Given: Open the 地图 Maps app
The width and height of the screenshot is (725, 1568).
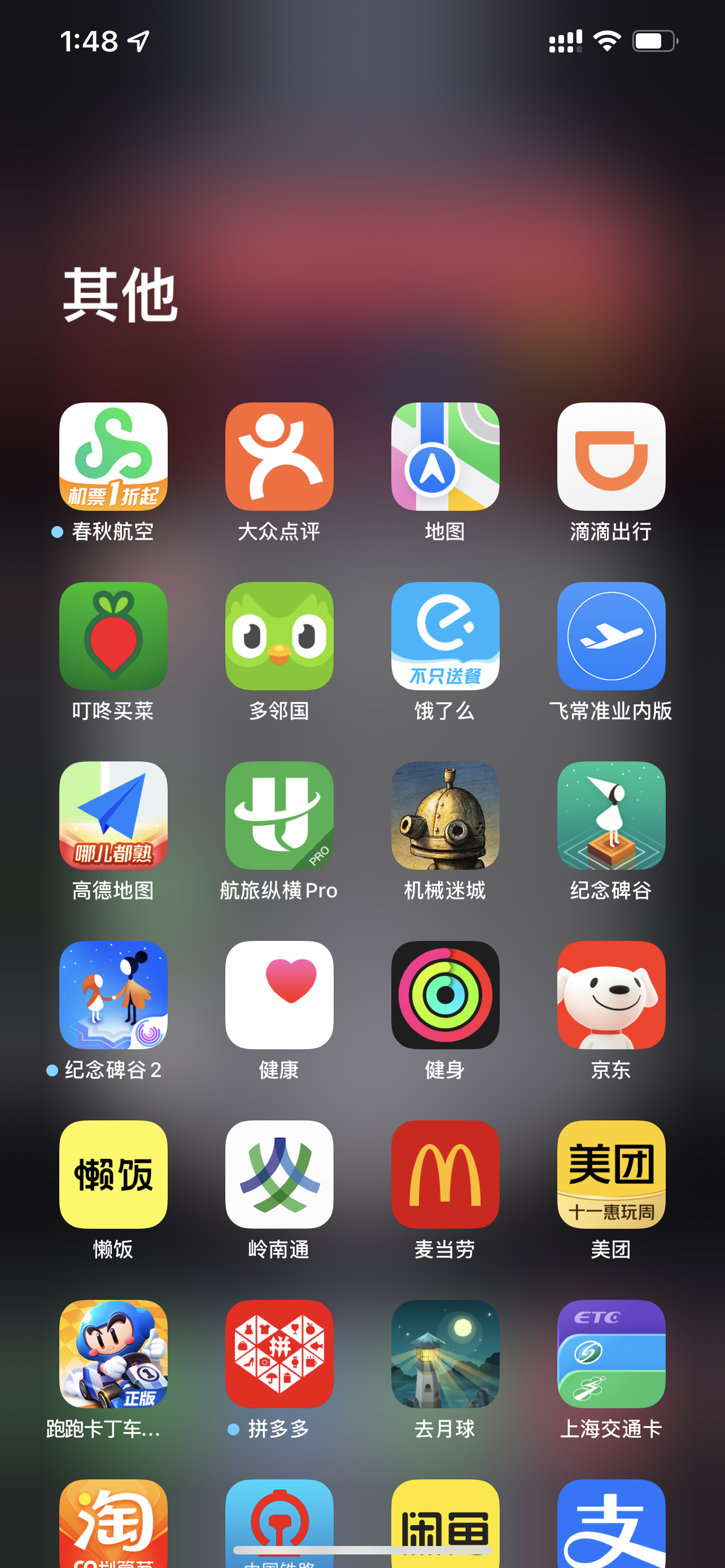Looking at the screenshot, I should (x=445, y=457).
